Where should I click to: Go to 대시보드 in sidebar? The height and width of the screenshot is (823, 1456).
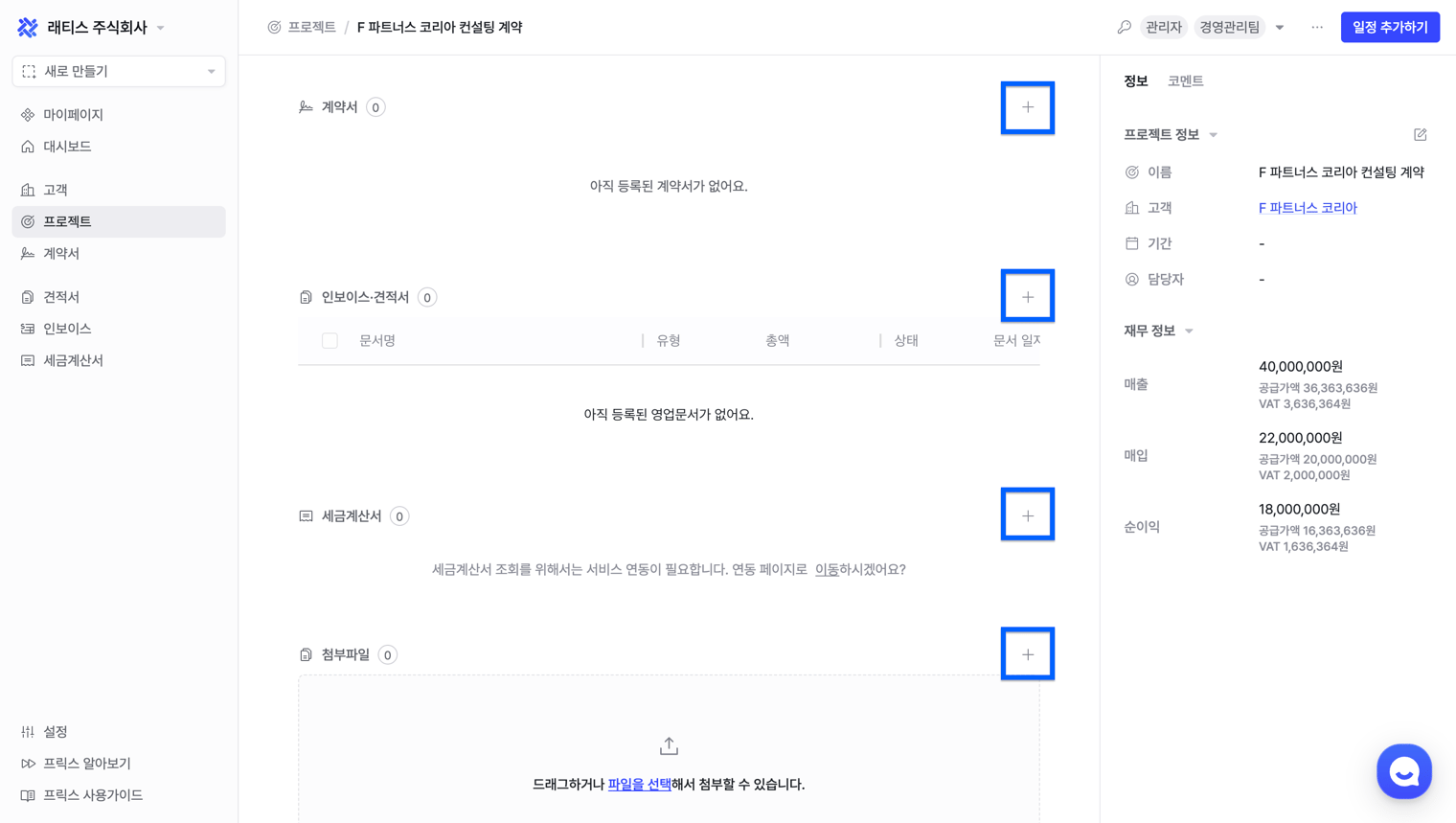[67, 147]
